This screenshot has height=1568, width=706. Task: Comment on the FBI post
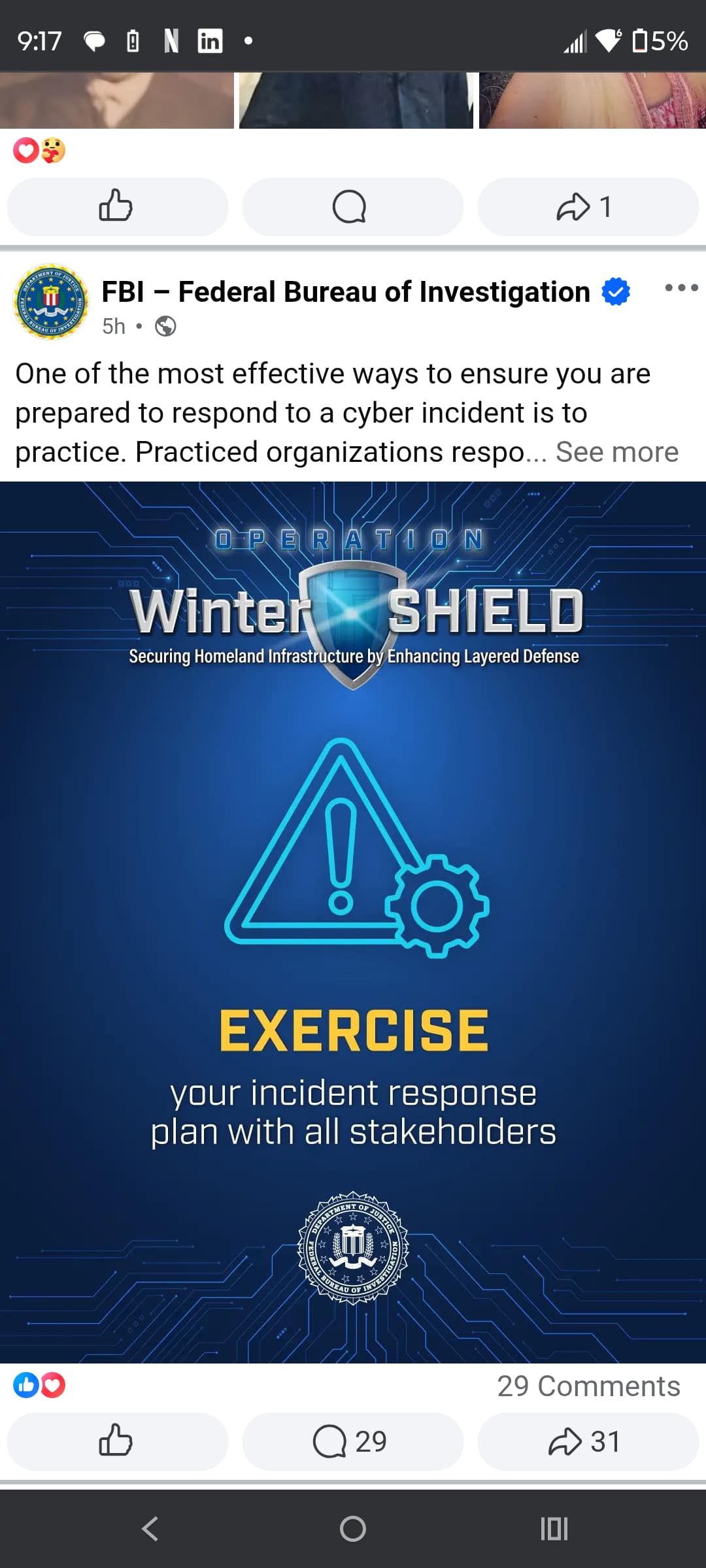(x=352, y=1441)
